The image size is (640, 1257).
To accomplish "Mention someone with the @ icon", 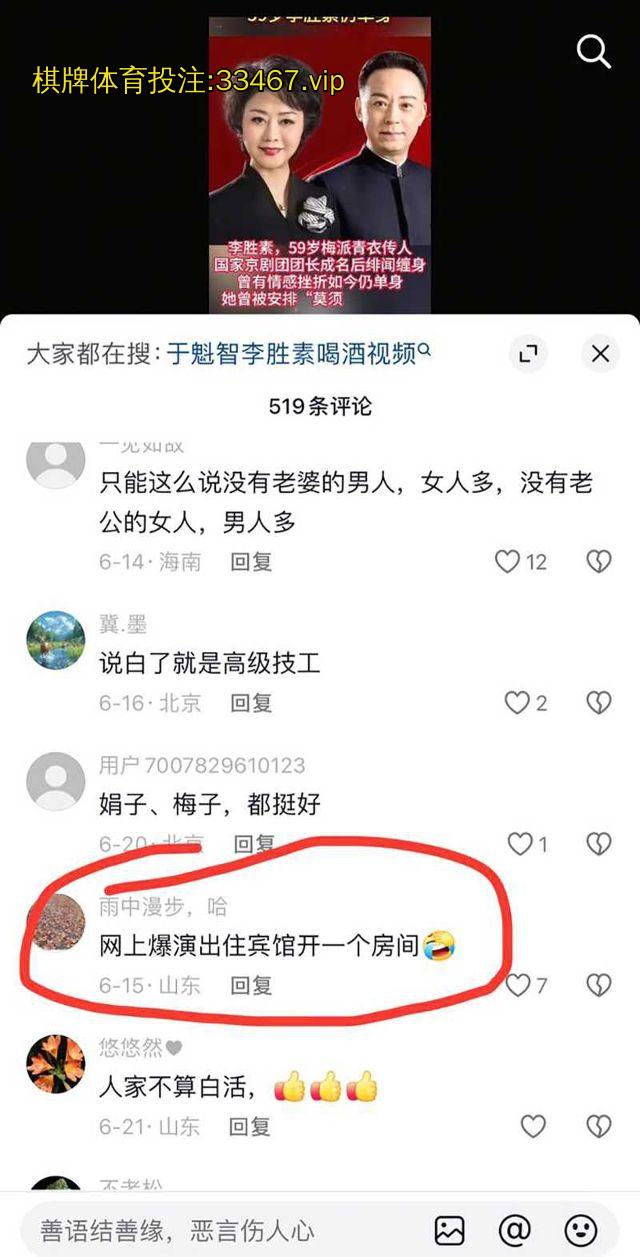I will tap(514, 1229).
